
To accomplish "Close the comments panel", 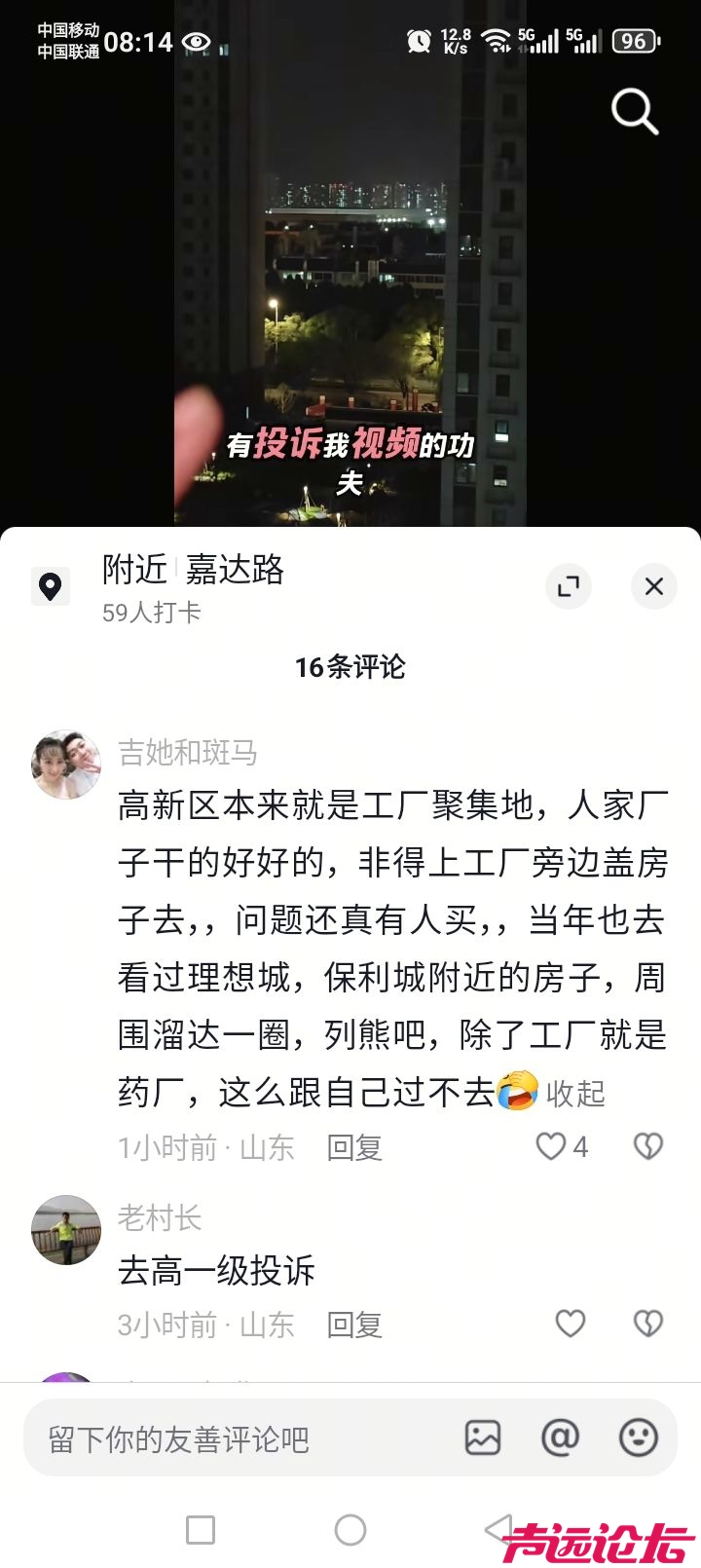I will (653, 586).
